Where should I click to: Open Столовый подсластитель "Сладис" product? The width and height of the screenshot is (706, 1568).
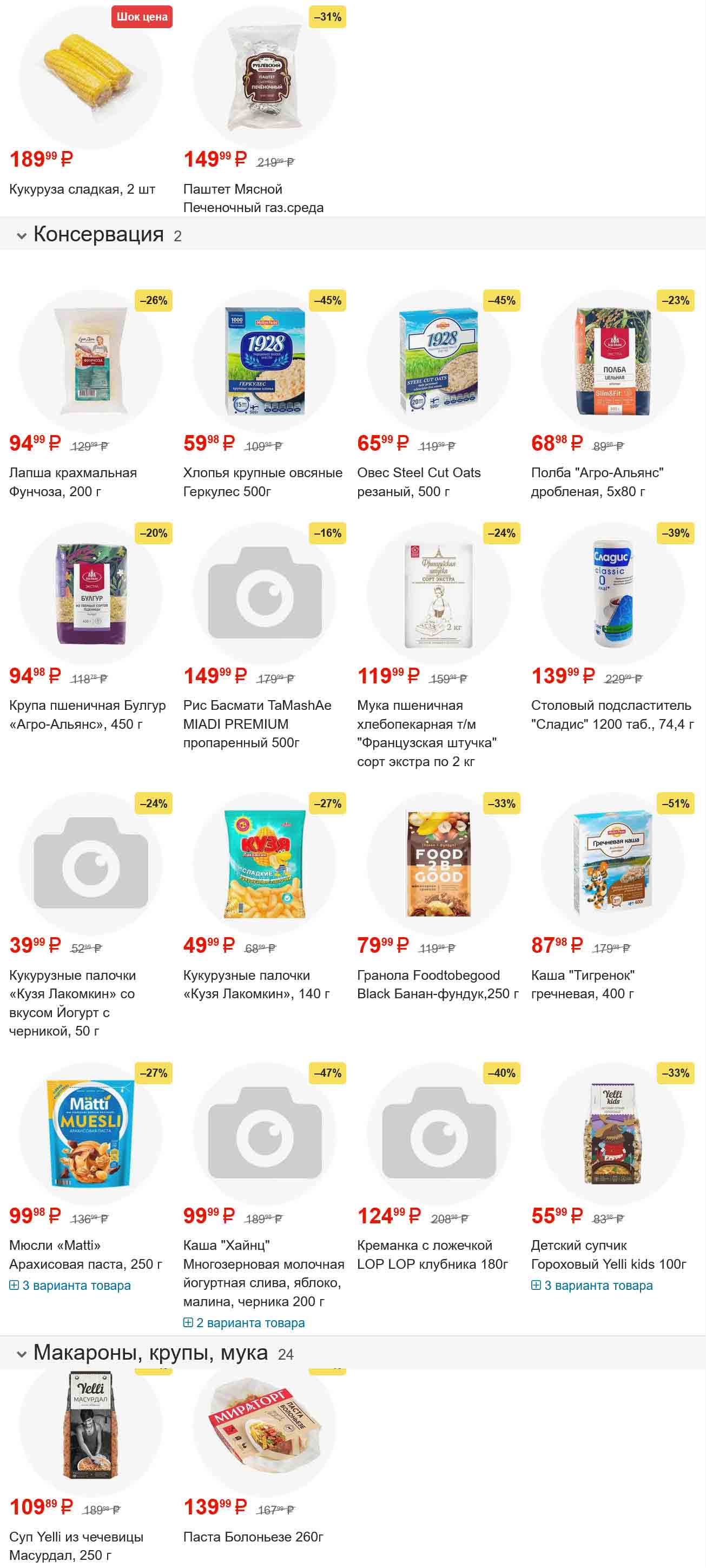pyautogui.click(x=611, y=714)
